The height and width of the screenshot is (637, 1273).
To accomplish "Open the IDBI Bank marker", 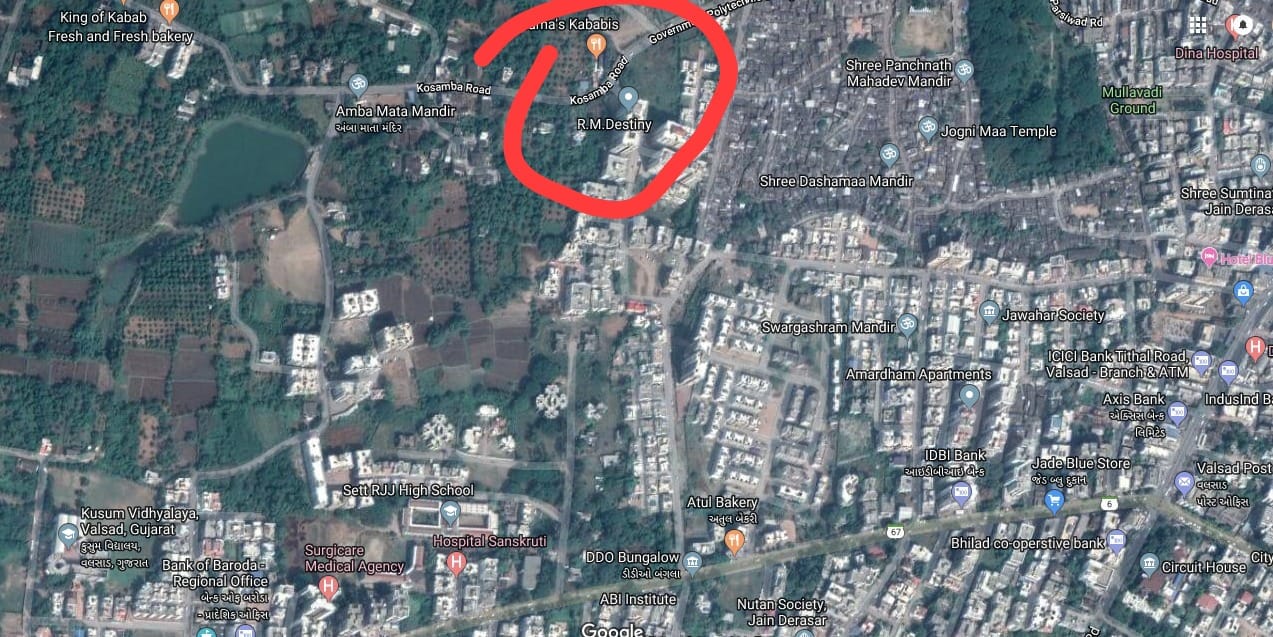I will pos(961,492).
